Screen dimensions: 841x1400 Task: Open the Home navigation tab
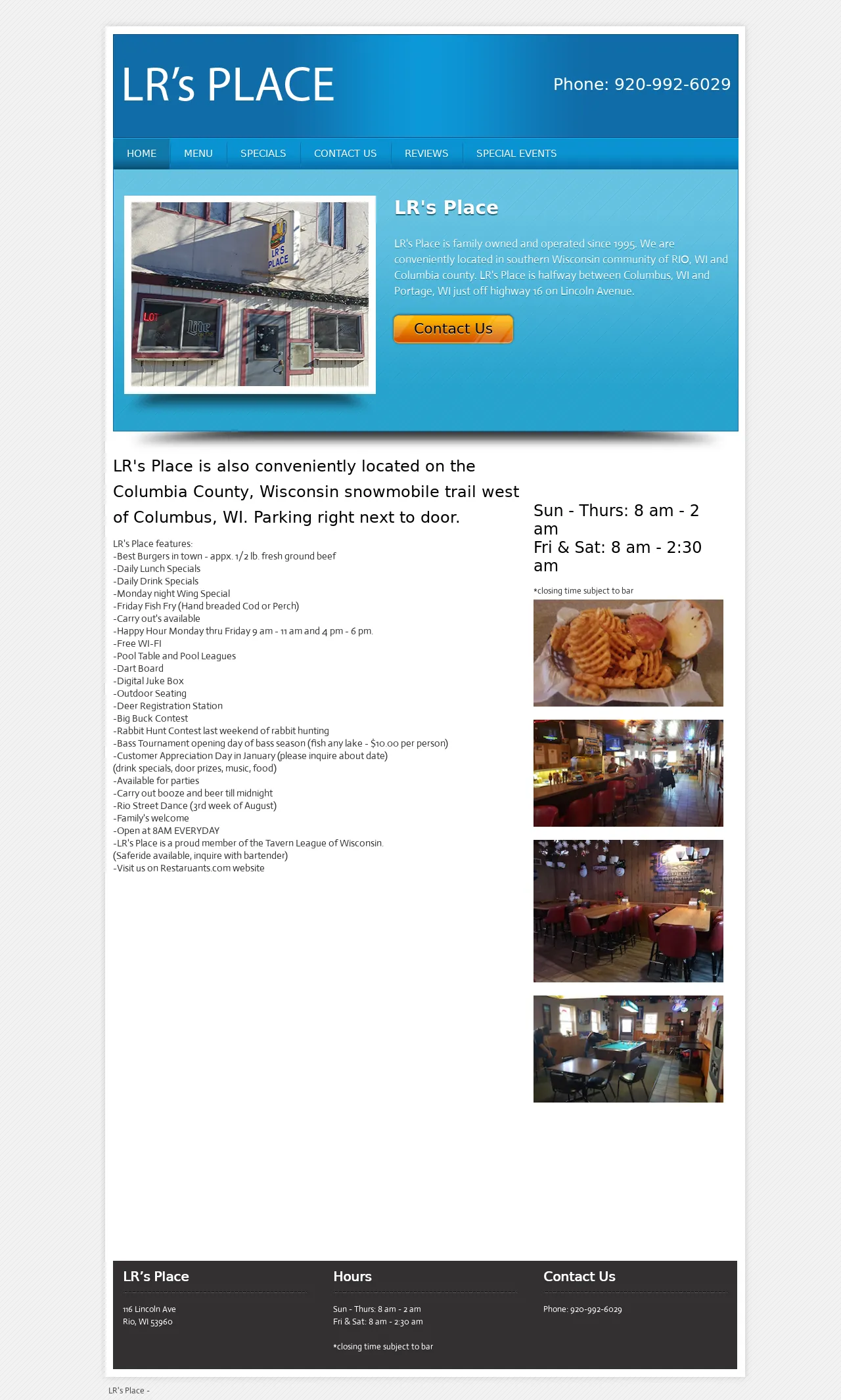(x=141, y=154)
